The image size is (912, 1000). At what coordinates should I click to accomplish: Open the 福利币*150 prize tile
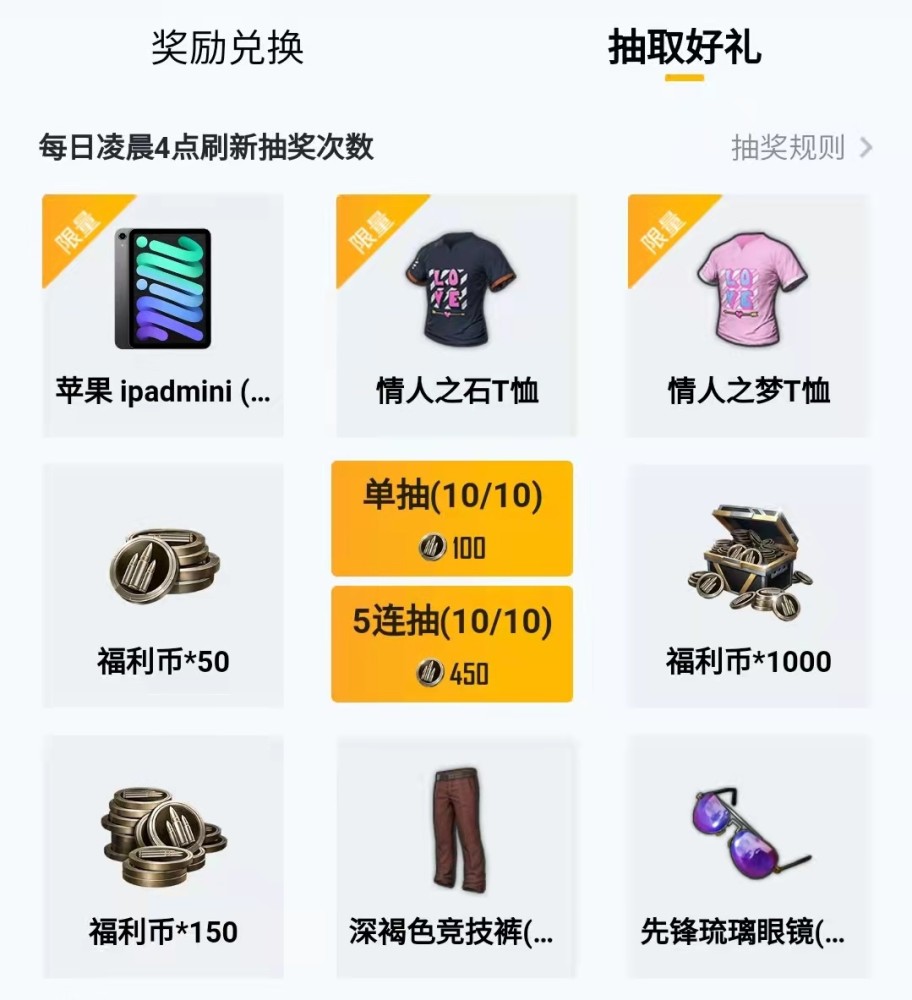click(x=163, y=857)
